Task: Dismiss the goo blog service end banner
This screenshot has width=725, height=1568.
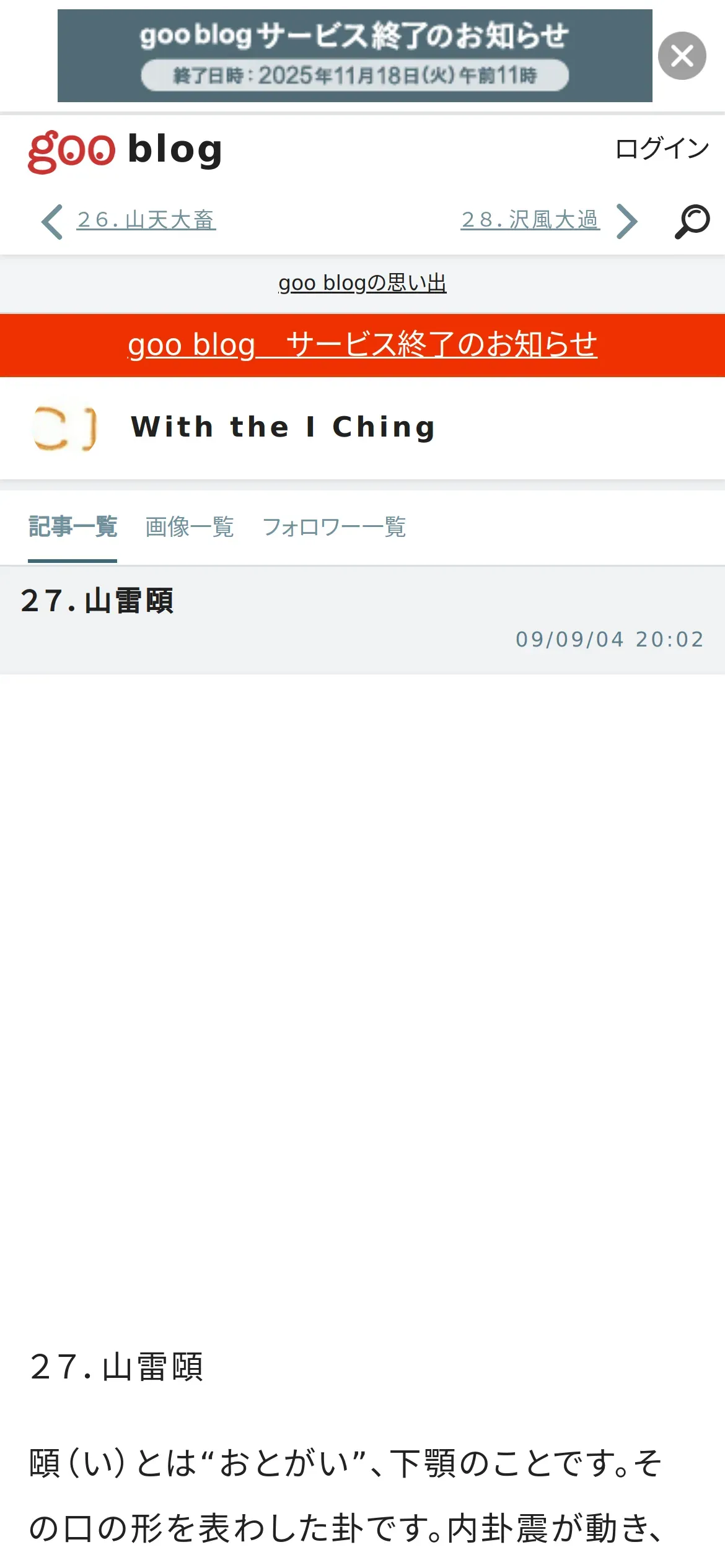Action: click(x=682, y=56)
